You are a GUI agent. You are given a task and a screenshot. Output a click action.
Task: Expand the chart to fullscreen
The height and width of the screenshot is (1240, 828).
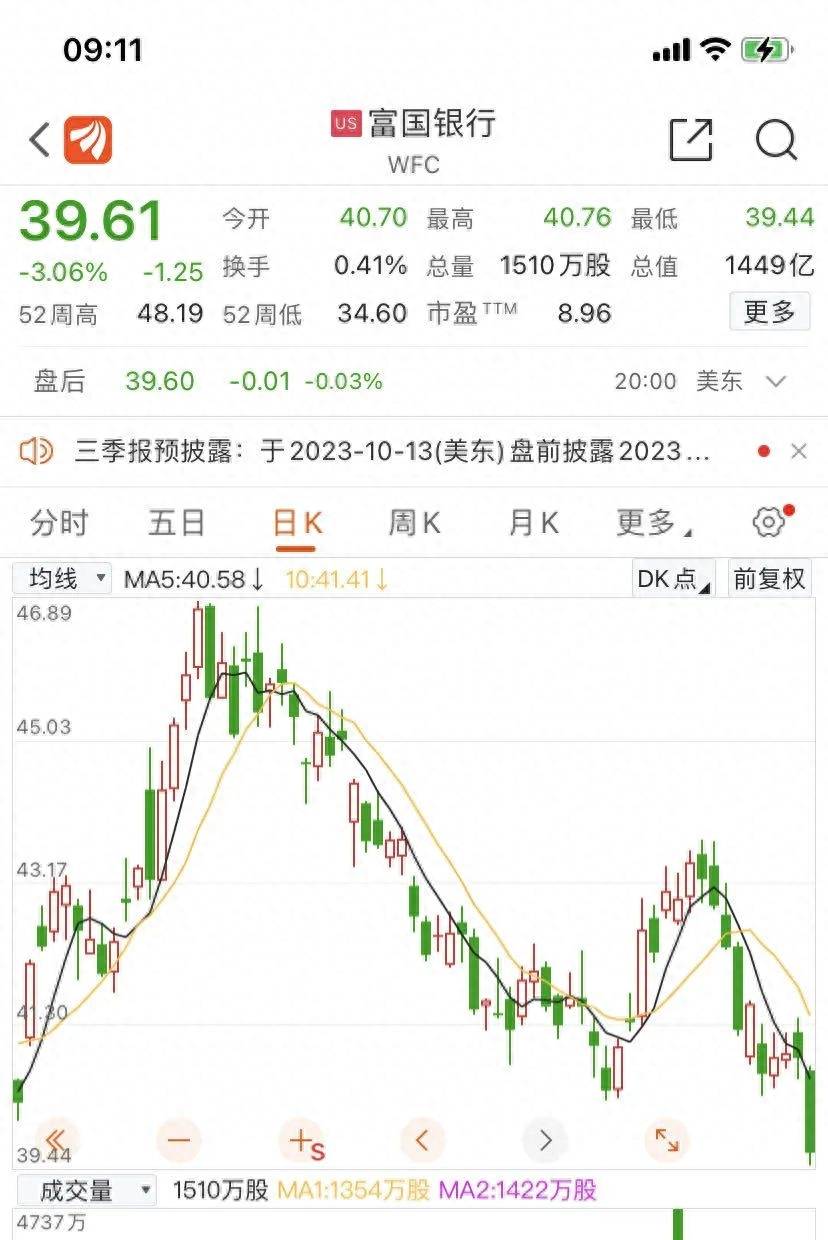pyautogui.click(x=666, y=1139)
